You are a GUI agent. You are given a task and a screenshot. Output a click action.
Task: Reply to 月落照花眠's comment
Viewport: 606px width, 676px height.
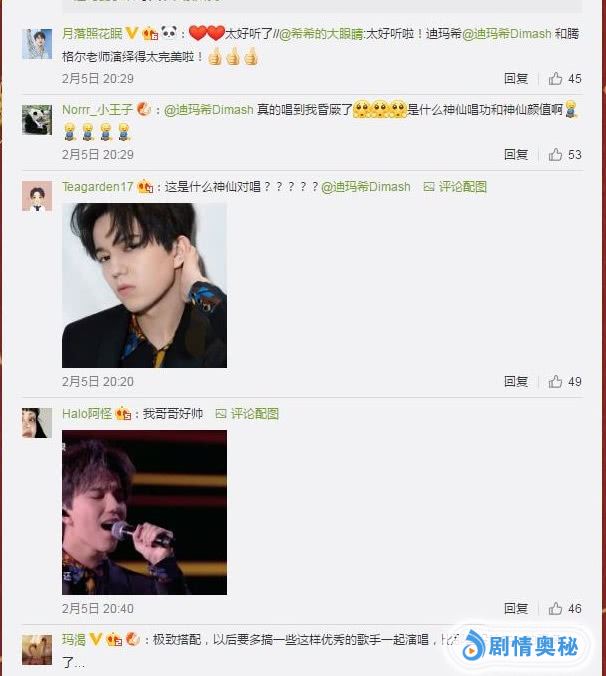[x=516, y=79]
